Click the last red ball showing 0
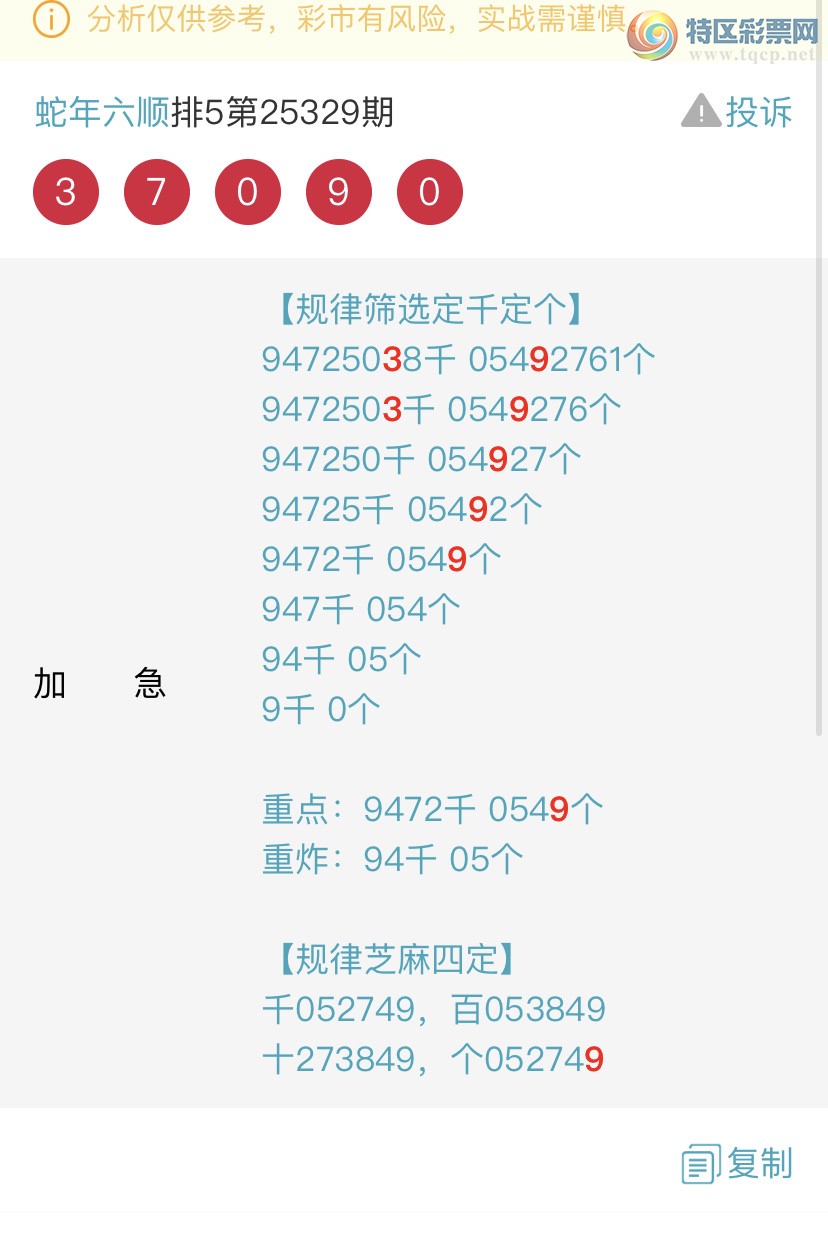The image size is (828, 1246). tap(429, 191)
